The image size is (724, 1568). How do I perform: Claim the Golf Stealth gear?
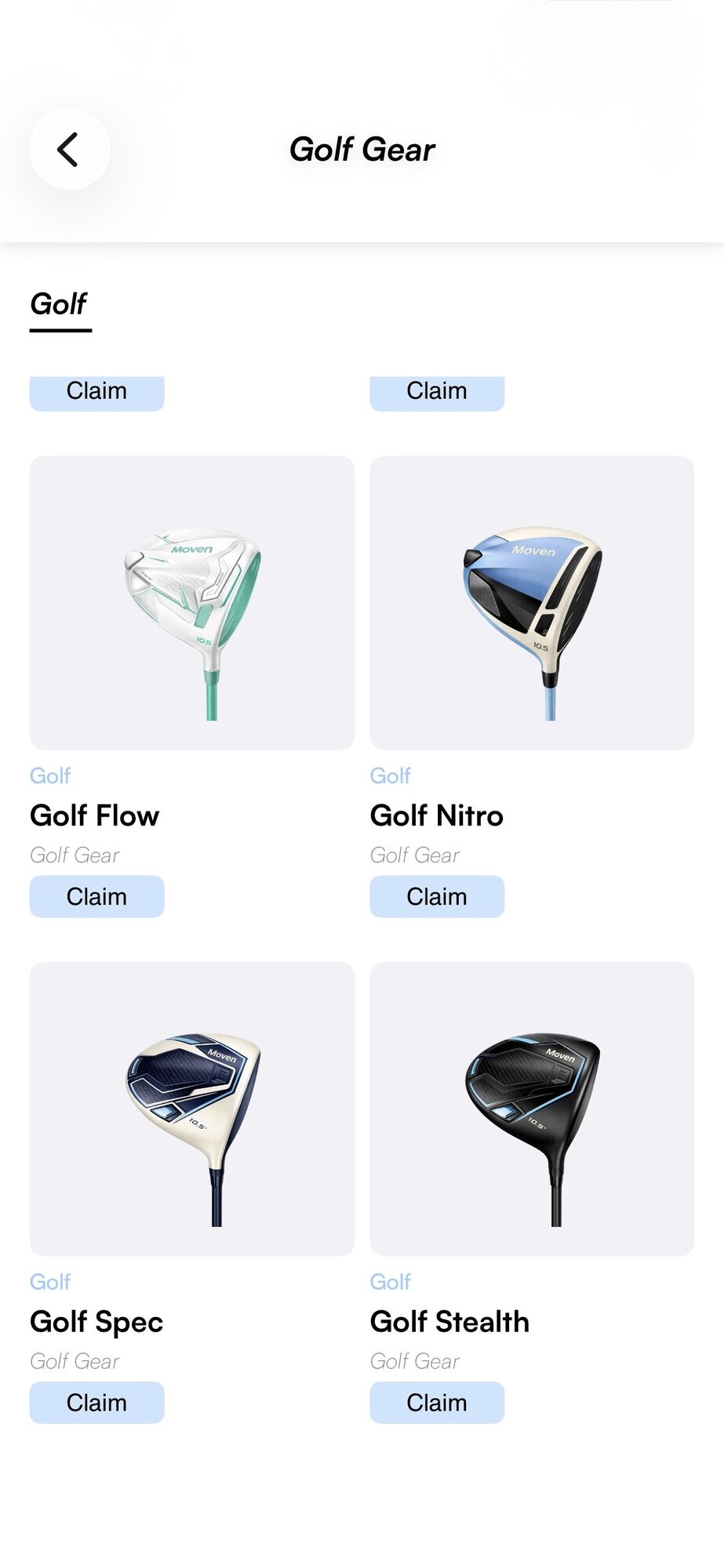(x=437, y=1403)
